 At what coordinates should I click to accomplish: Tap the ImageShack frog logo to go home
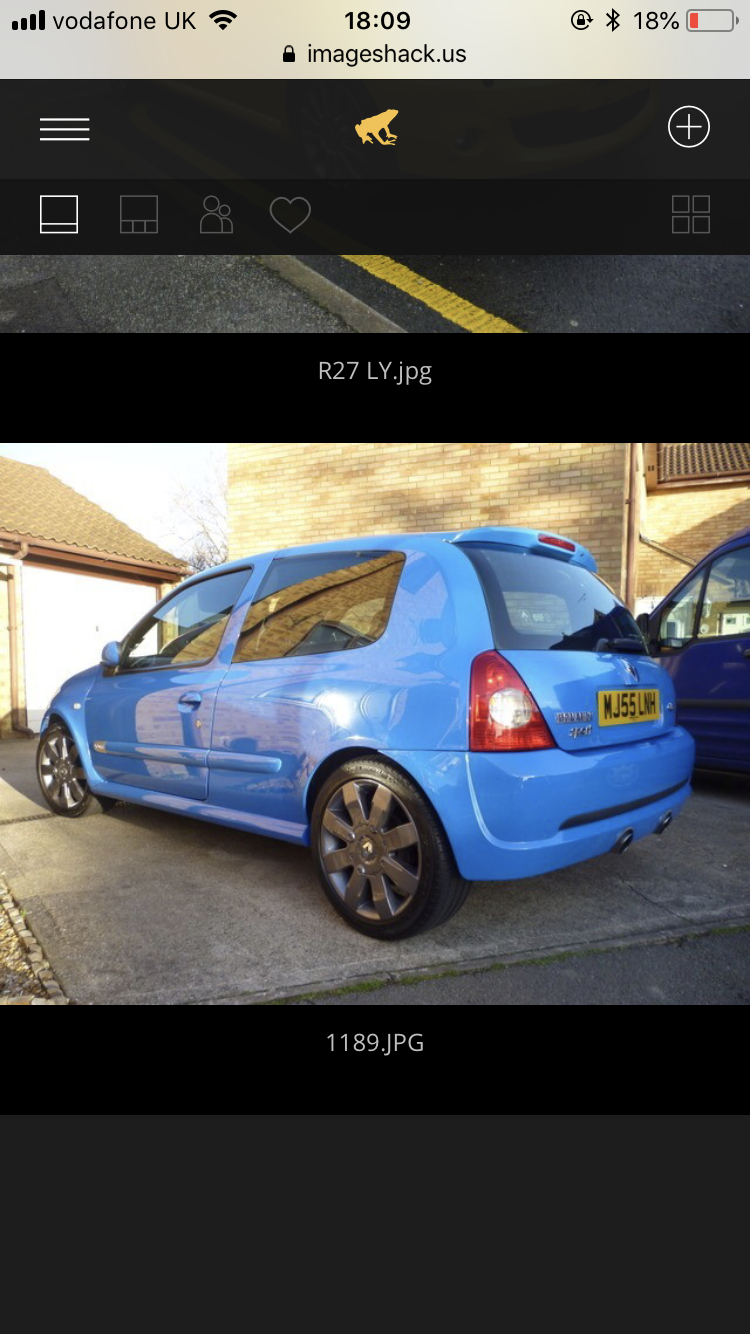click(x=377, y=128)
